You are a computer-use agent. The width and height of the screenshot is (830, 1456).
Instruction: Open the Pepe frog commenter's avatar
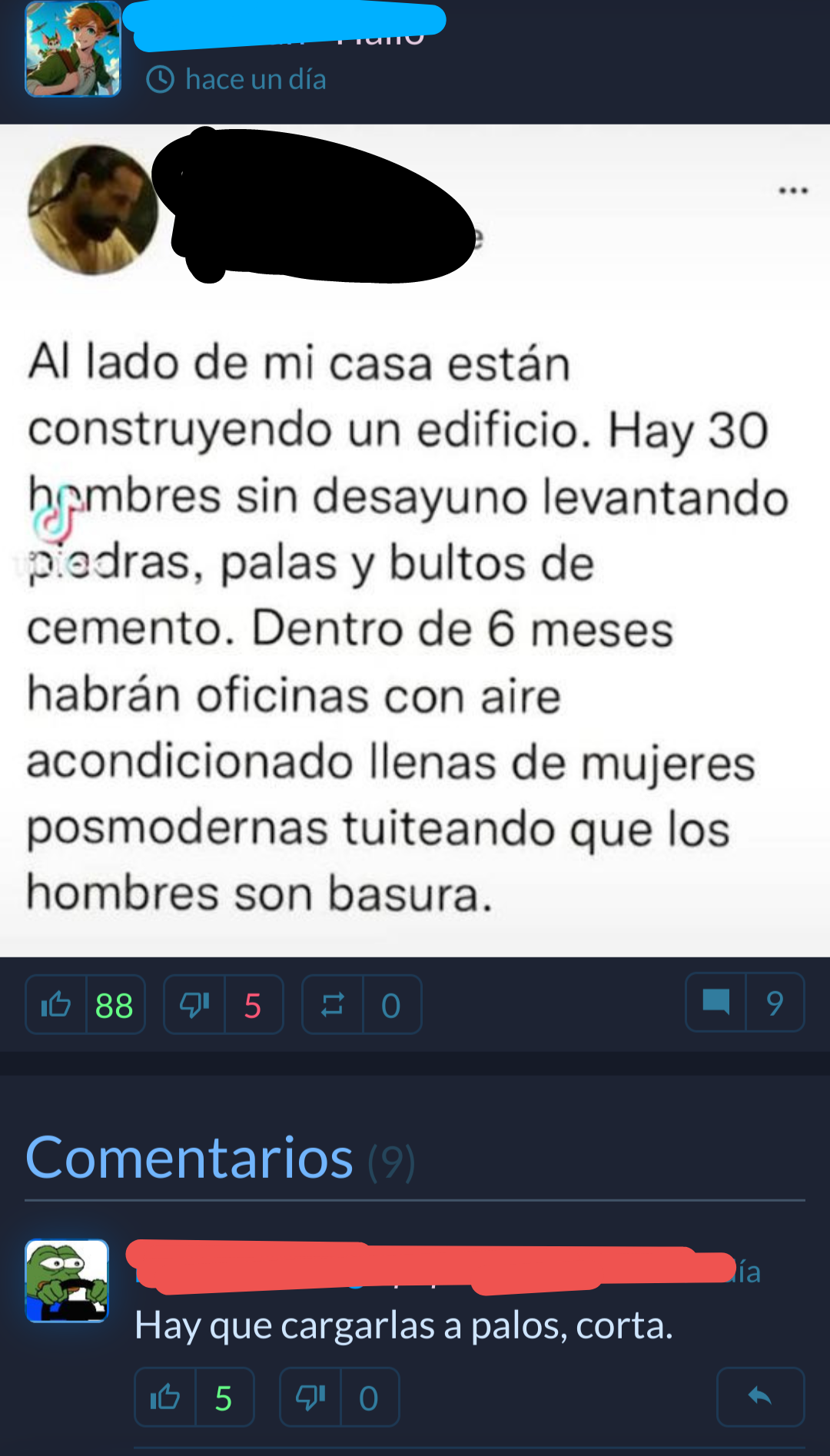click(67, 1280)
